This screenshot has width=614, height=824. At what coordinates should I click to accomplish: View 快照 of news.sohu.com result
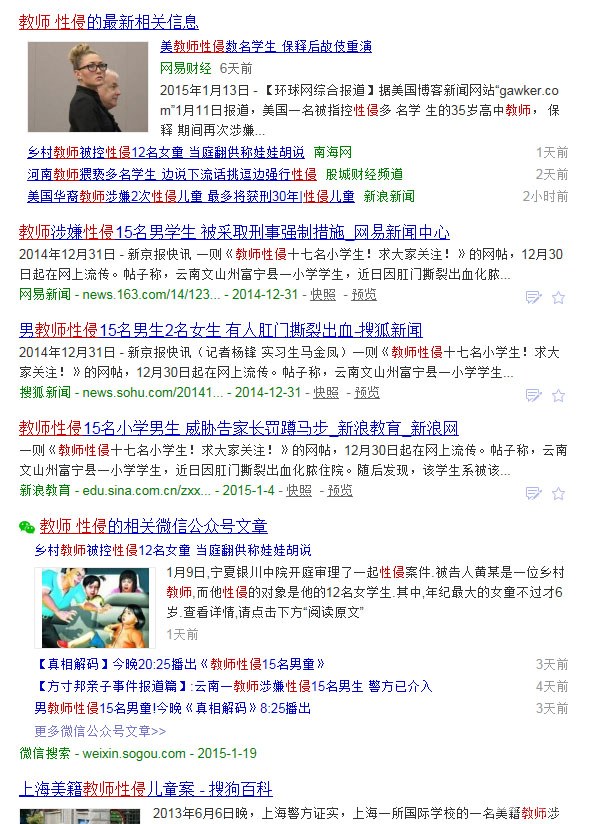click(325, 393)
